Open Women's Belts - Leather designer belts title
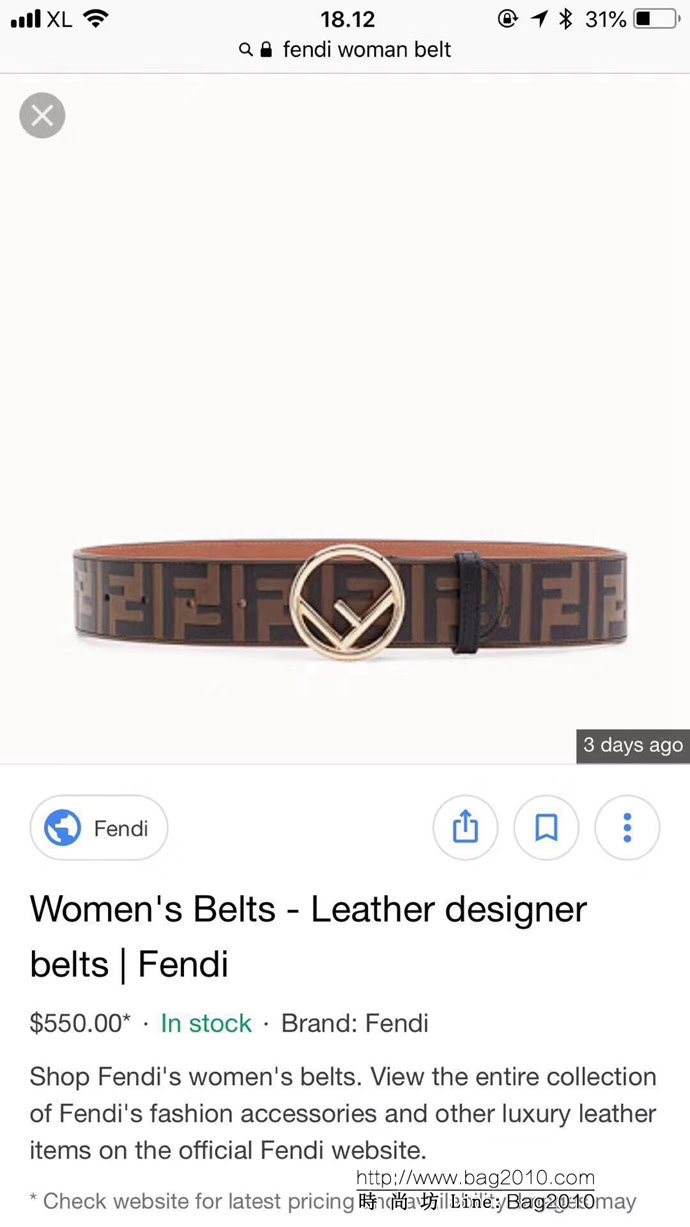This screenshot has width=690, height=1227. pyautogui.click(x=308, y=936)
